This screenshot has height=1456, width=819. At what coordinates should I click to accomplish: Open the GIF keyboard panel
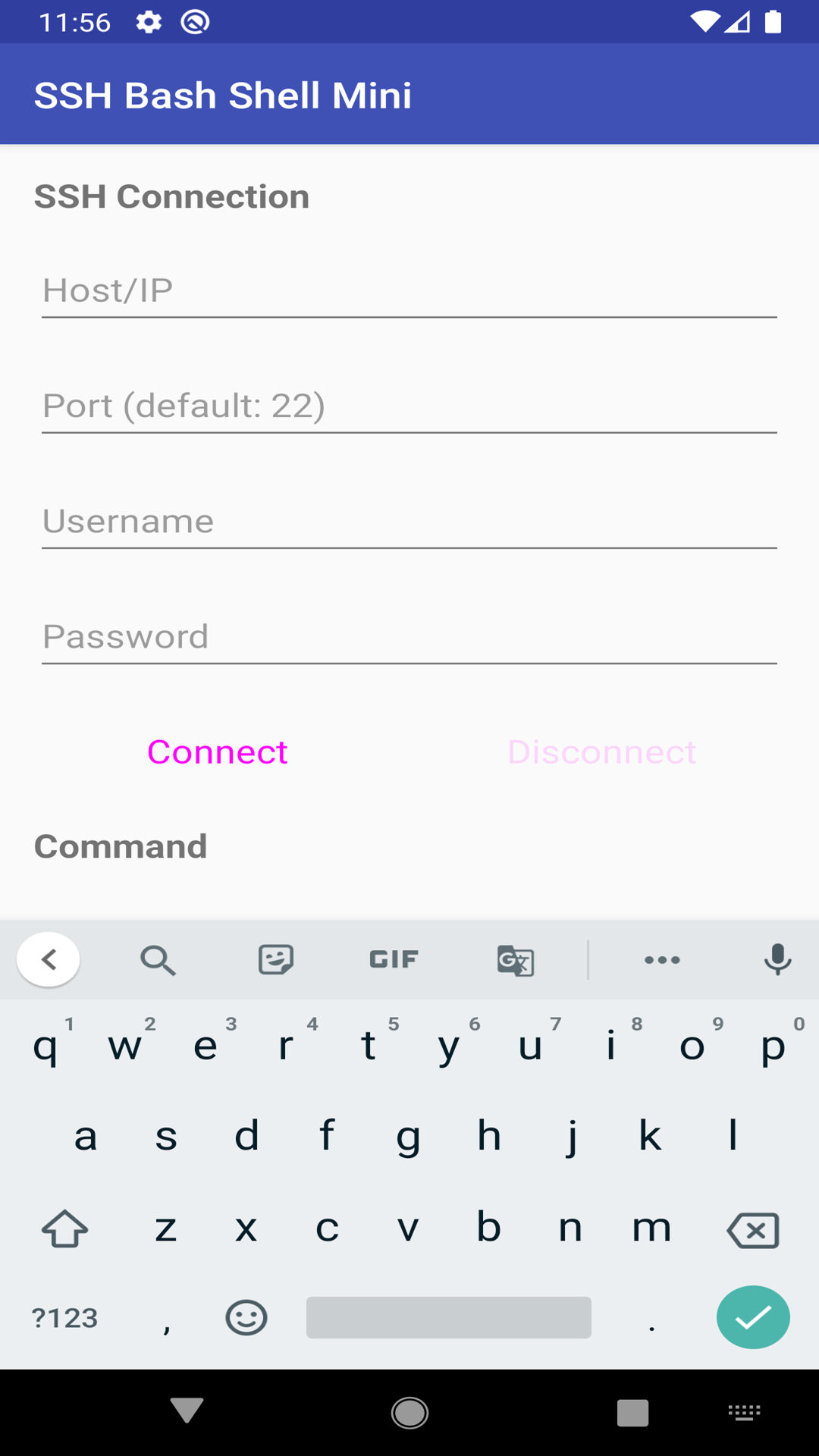[x=394, y=960]
